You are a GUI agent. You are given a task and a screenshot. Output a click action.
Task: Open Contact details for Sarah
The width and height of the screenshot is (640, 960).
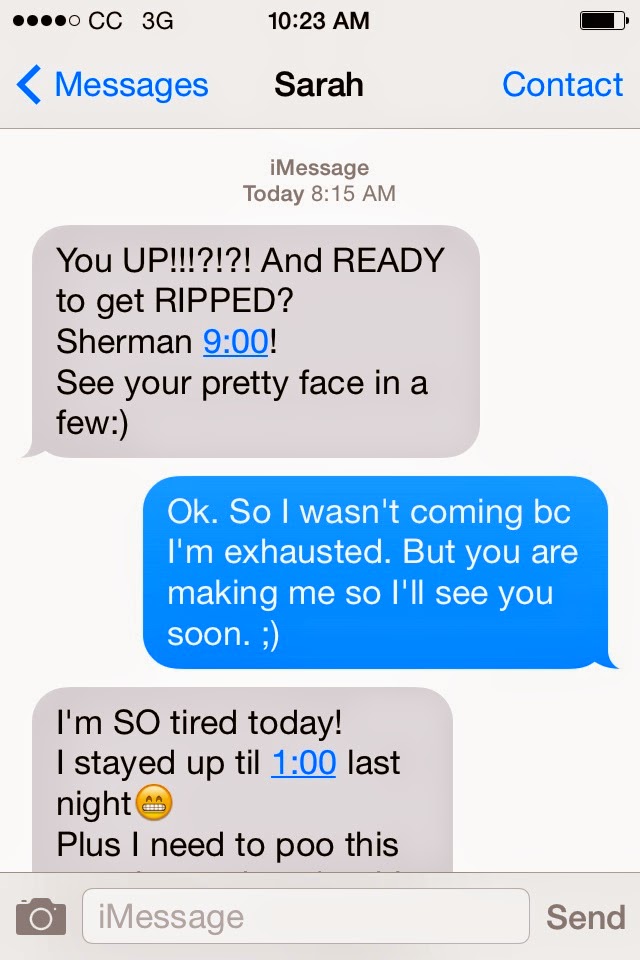click(x=562, y=86)
